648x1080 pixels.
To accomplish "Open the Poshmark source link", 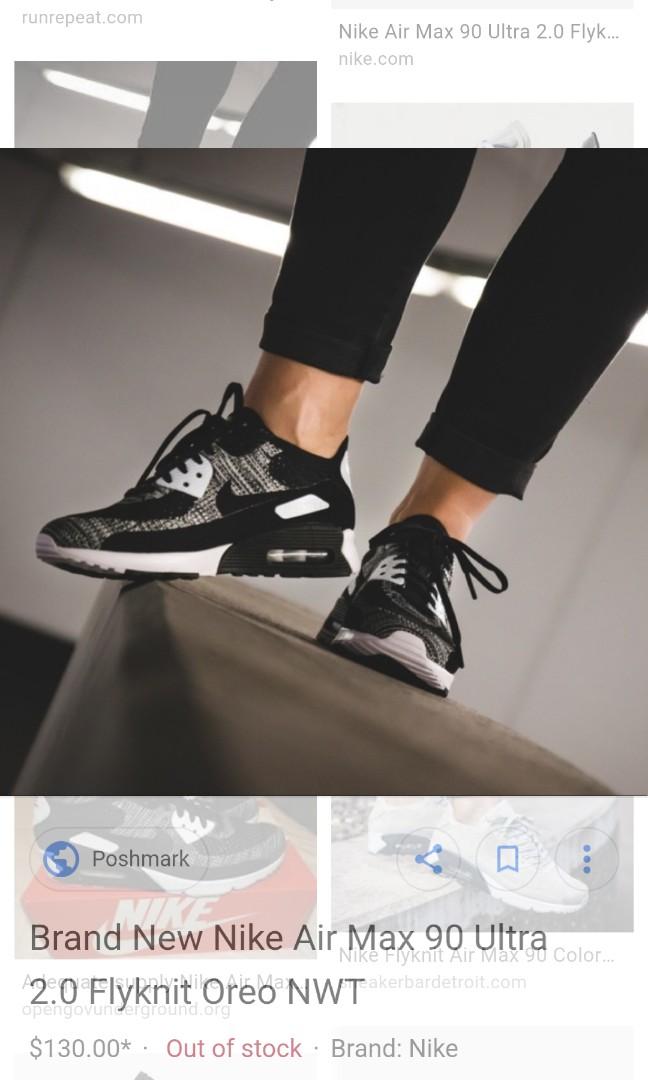I will click(x=118, y=859).
